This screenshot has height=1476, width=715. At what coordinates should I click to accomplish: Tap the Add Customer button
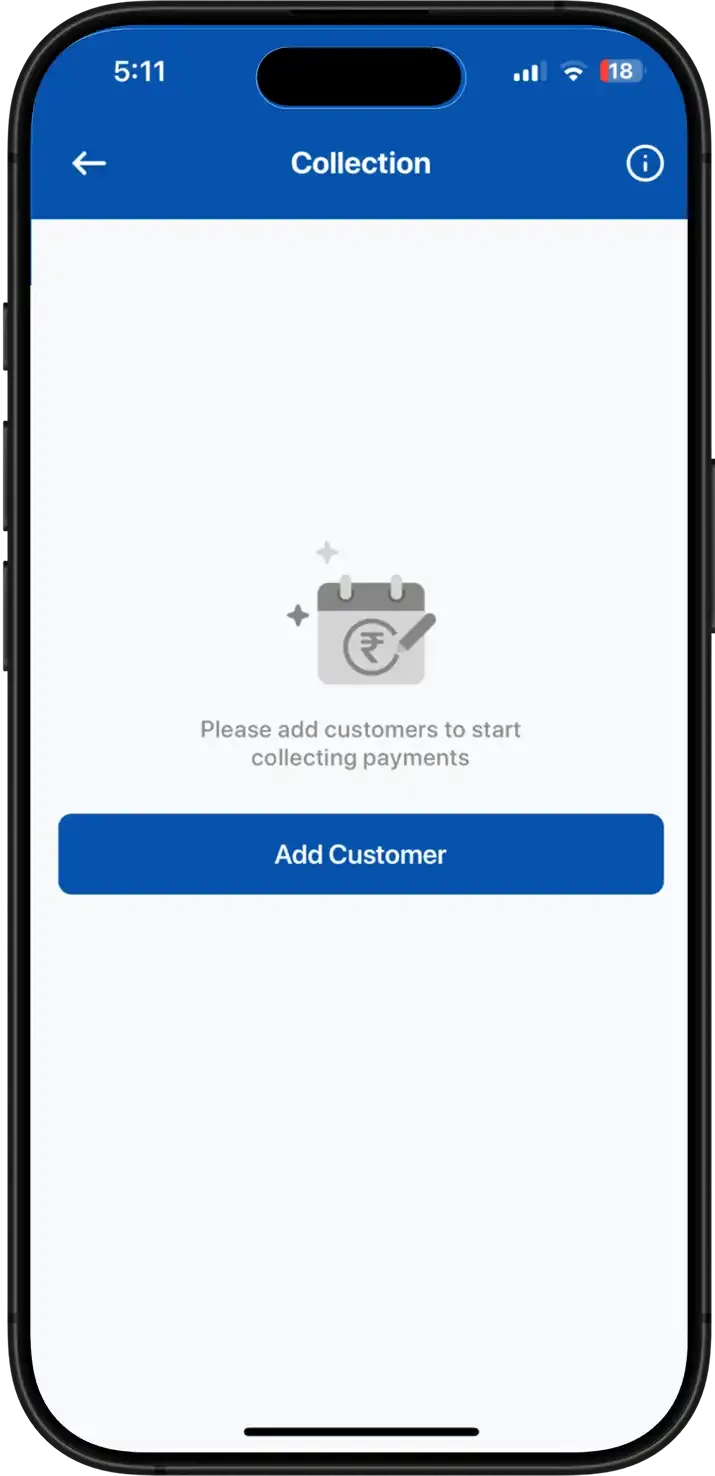[360, 854]
